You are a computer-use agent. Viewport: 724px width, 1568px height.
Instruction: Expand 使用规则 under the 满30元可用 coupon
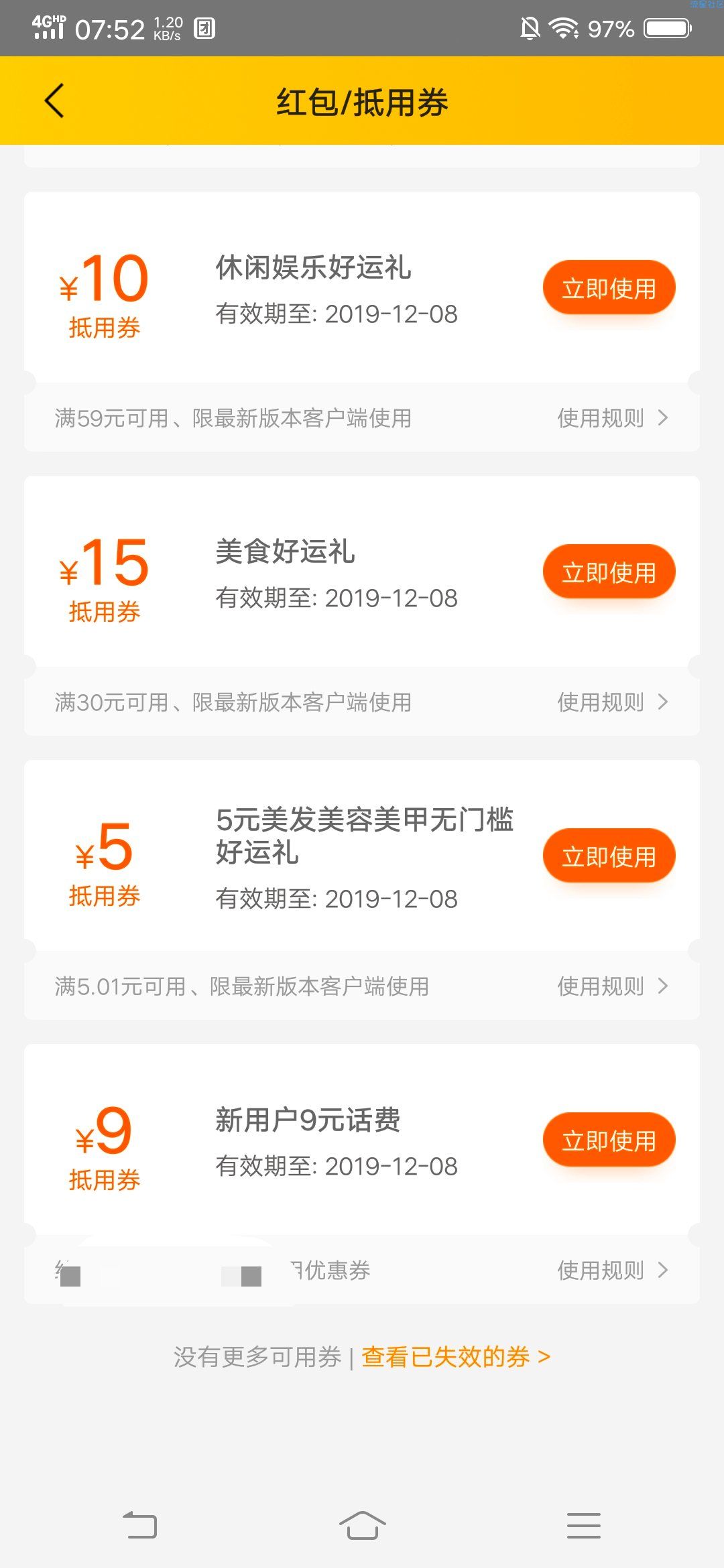(x=613, y=702)
